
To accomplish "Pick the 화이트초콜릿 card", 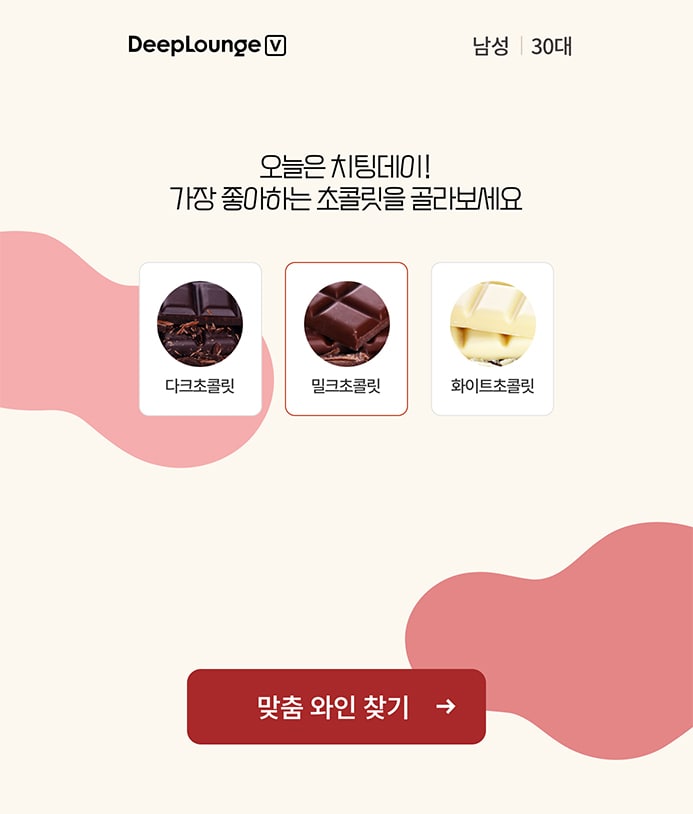I will coord(492,339).
